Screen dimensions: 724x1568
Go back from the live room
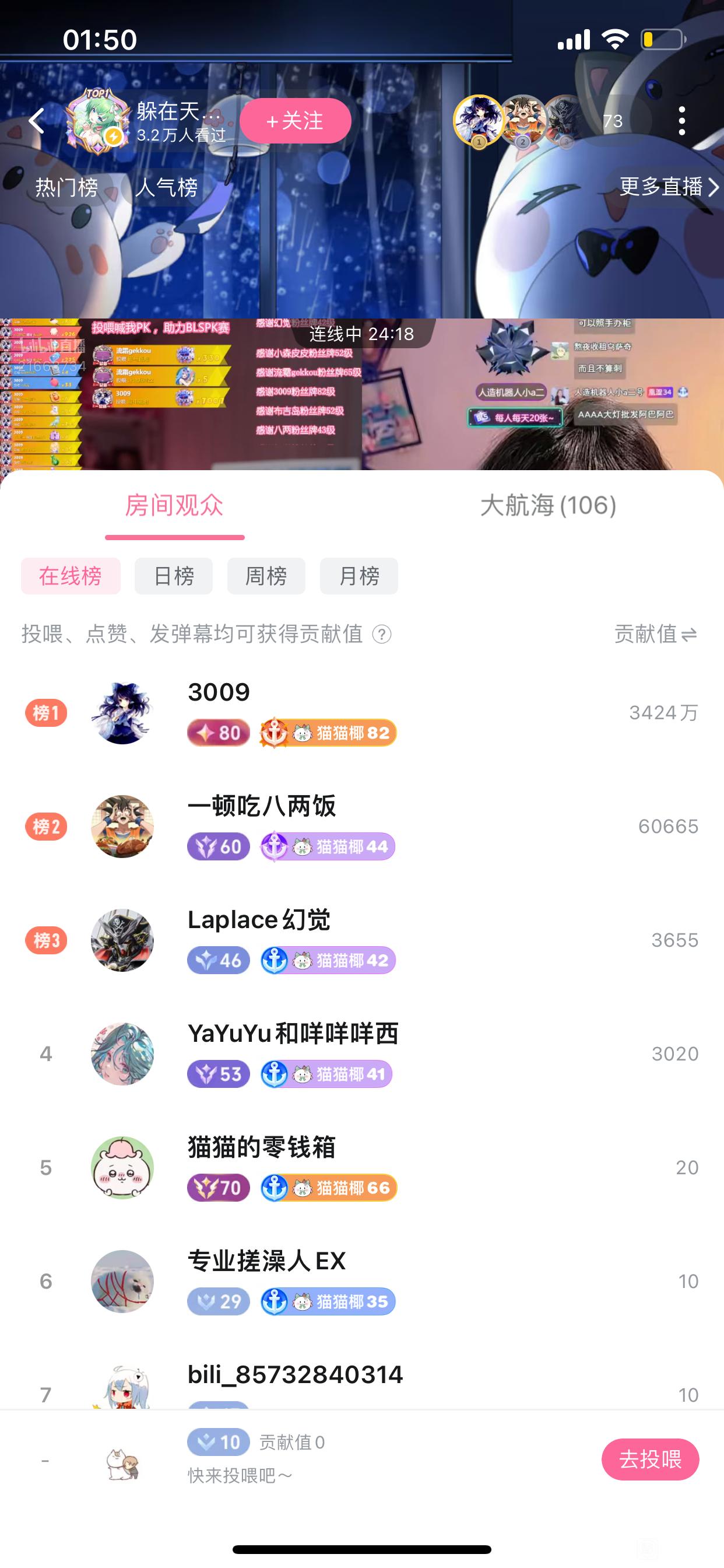tap(38, 121)
